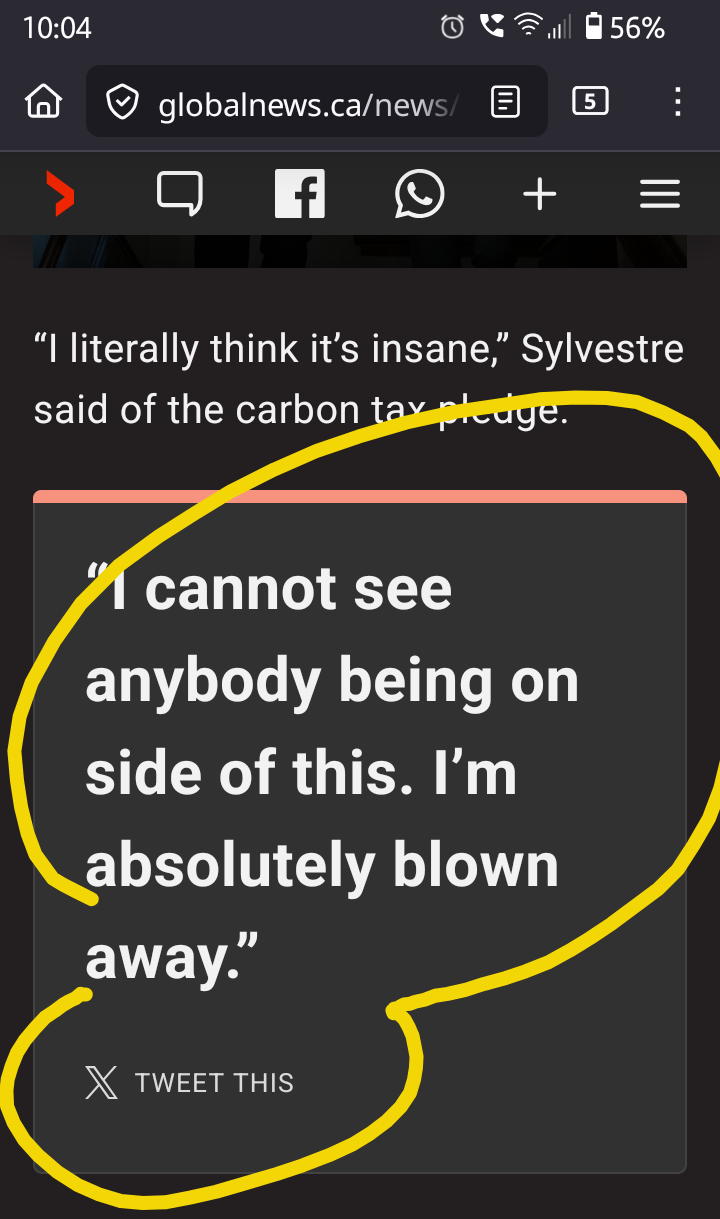
Task: Tap the globalnews.ca address bar
Action: pyautogui.click(x=300, y=102)
